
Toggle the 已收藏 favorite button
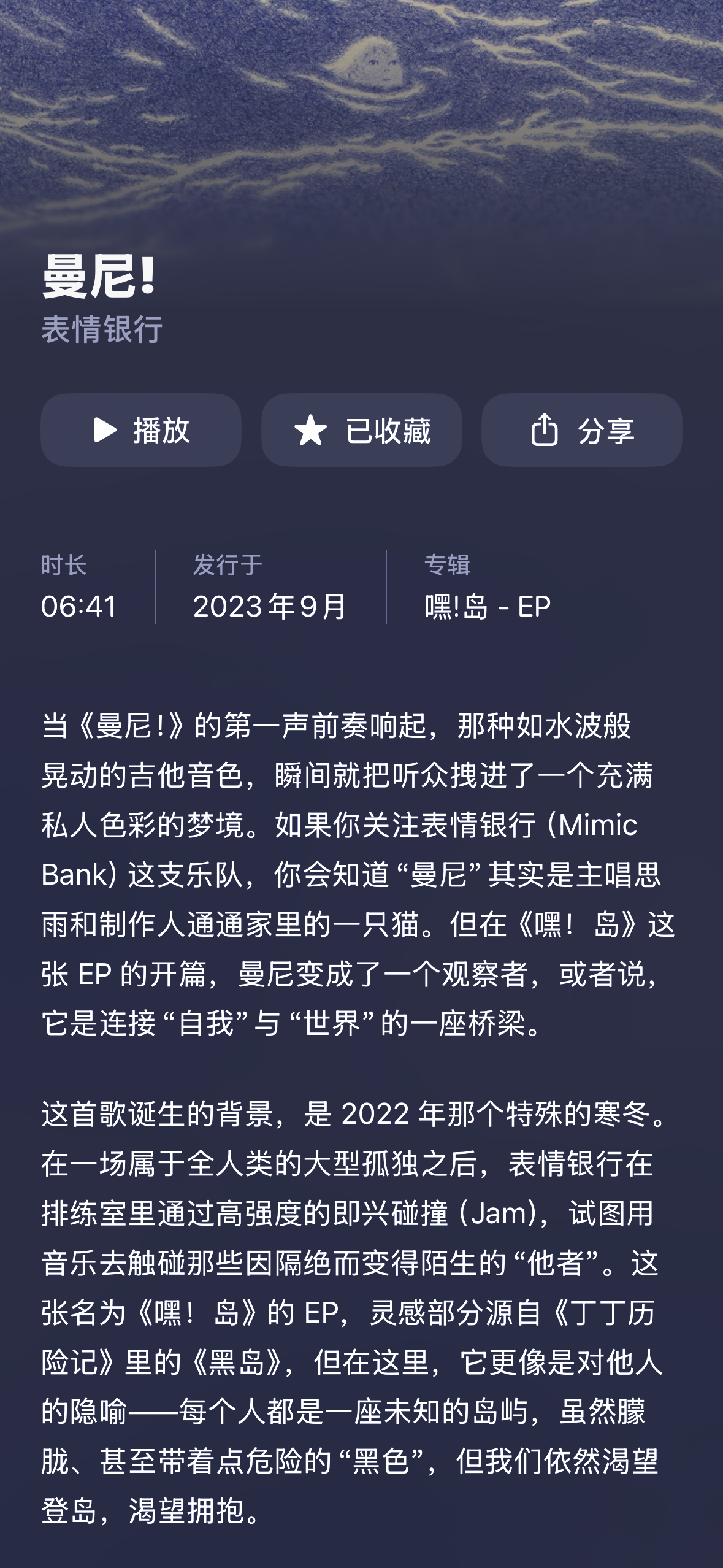coord(362,430)
